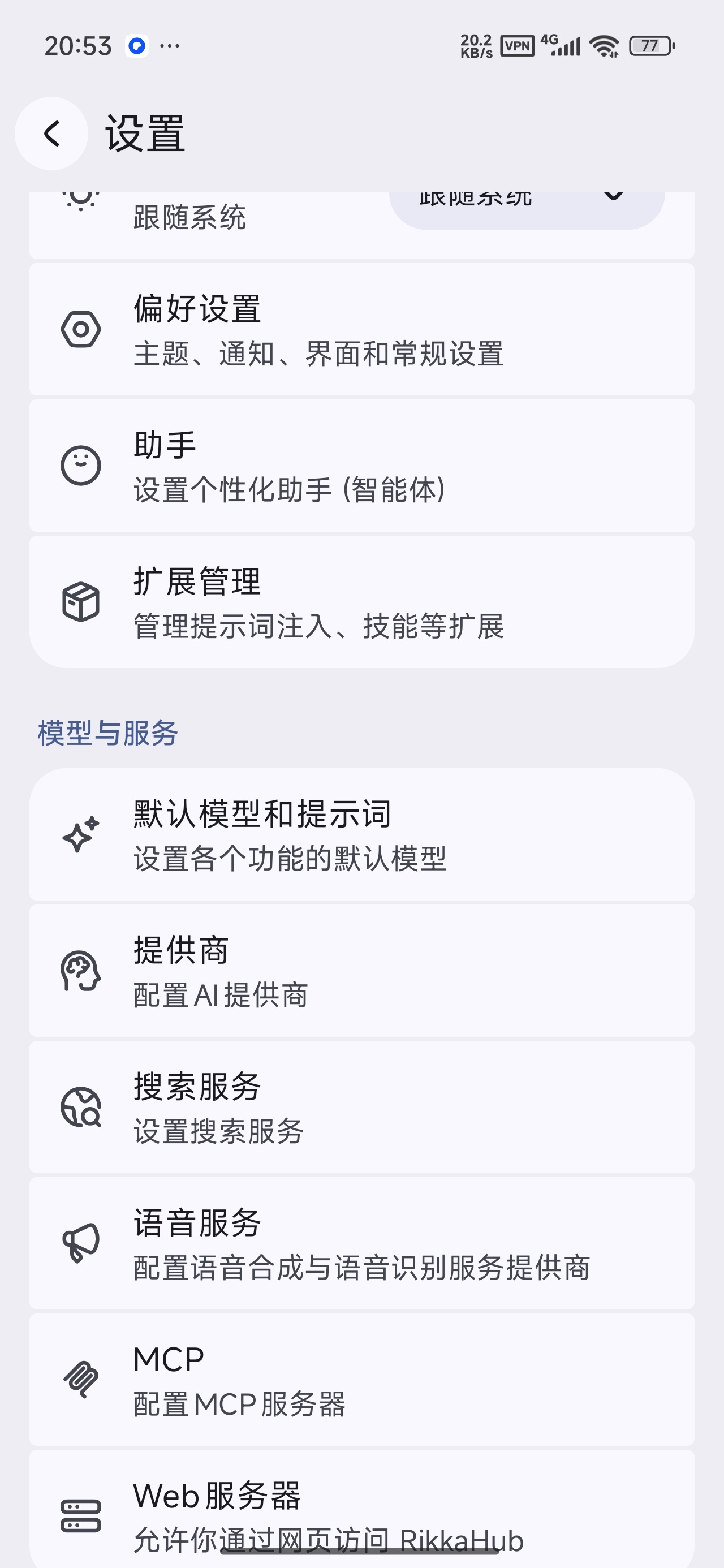
Task: Open 提供商 to configure AI providers
Action: tap(361, 971)
